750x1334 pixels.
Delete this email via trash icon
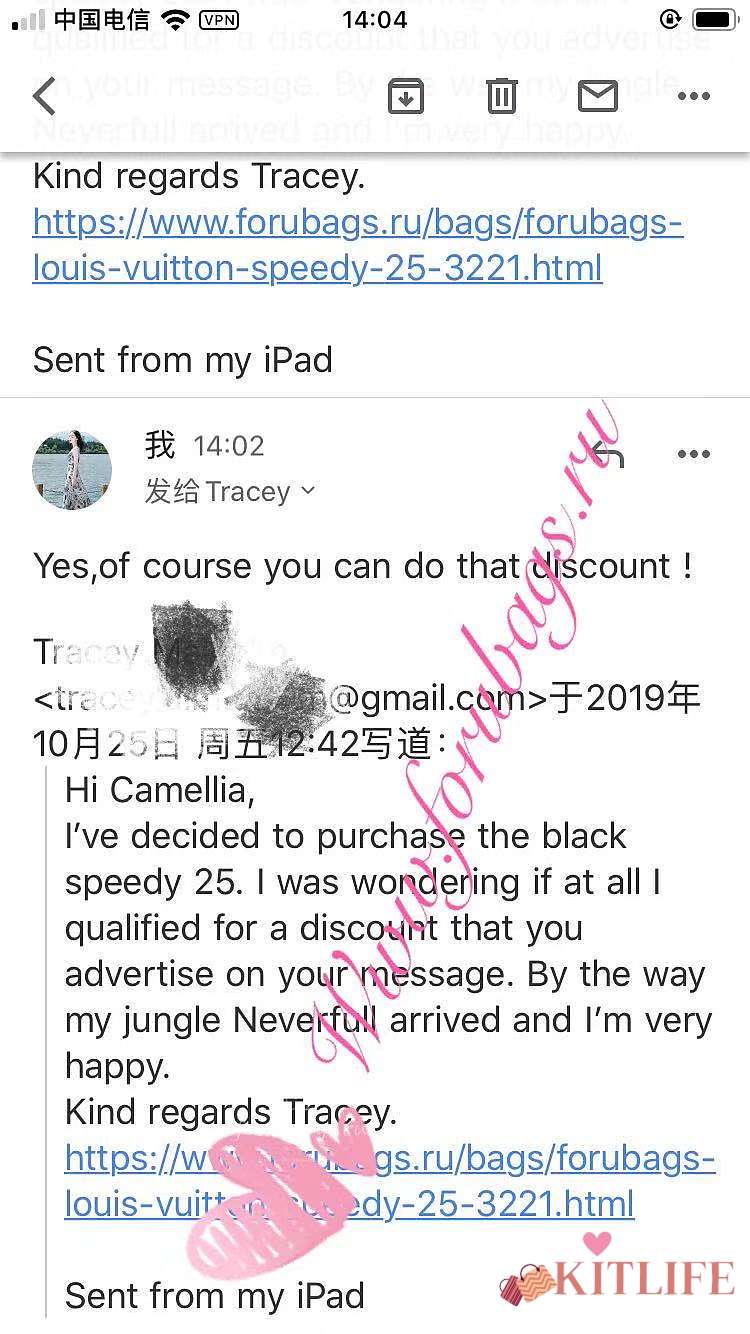click(502, 96)
